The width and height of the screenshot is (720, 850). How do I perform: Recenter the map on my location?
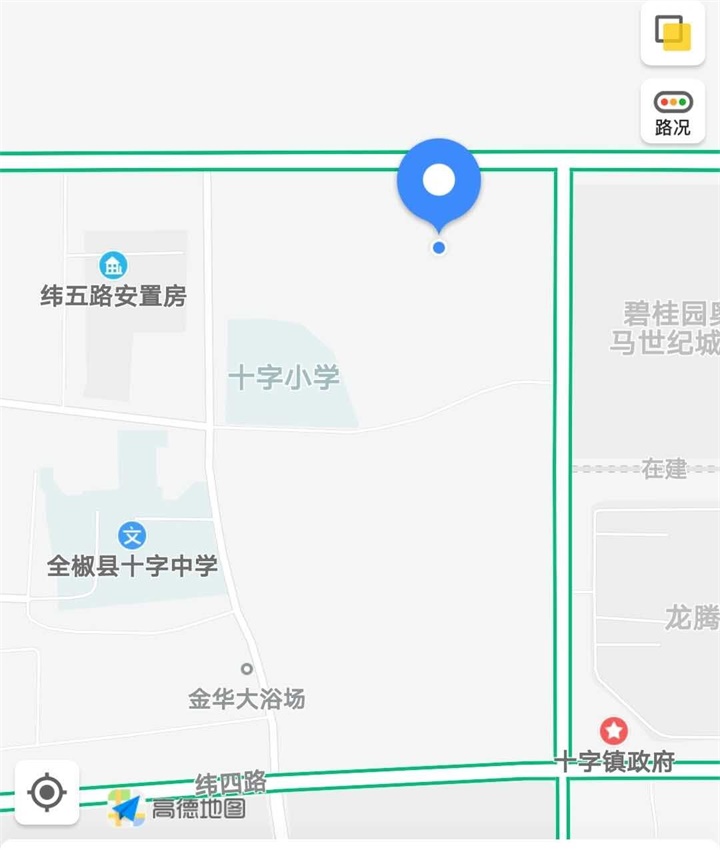click(46, 793)
